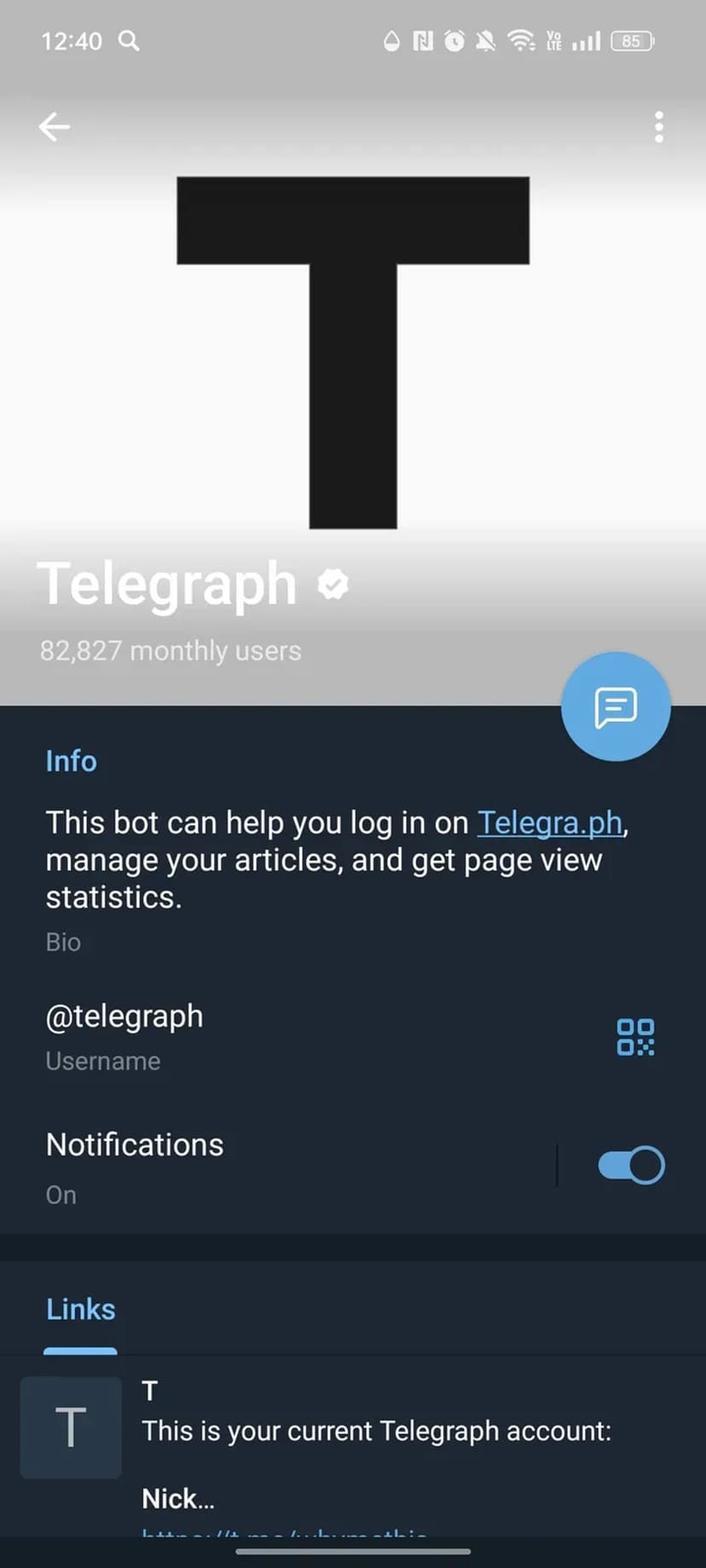Screen dimensions: 706x1568
Task: Select the Links tab
Action: pyautogui.click(x=81, y=1310)
